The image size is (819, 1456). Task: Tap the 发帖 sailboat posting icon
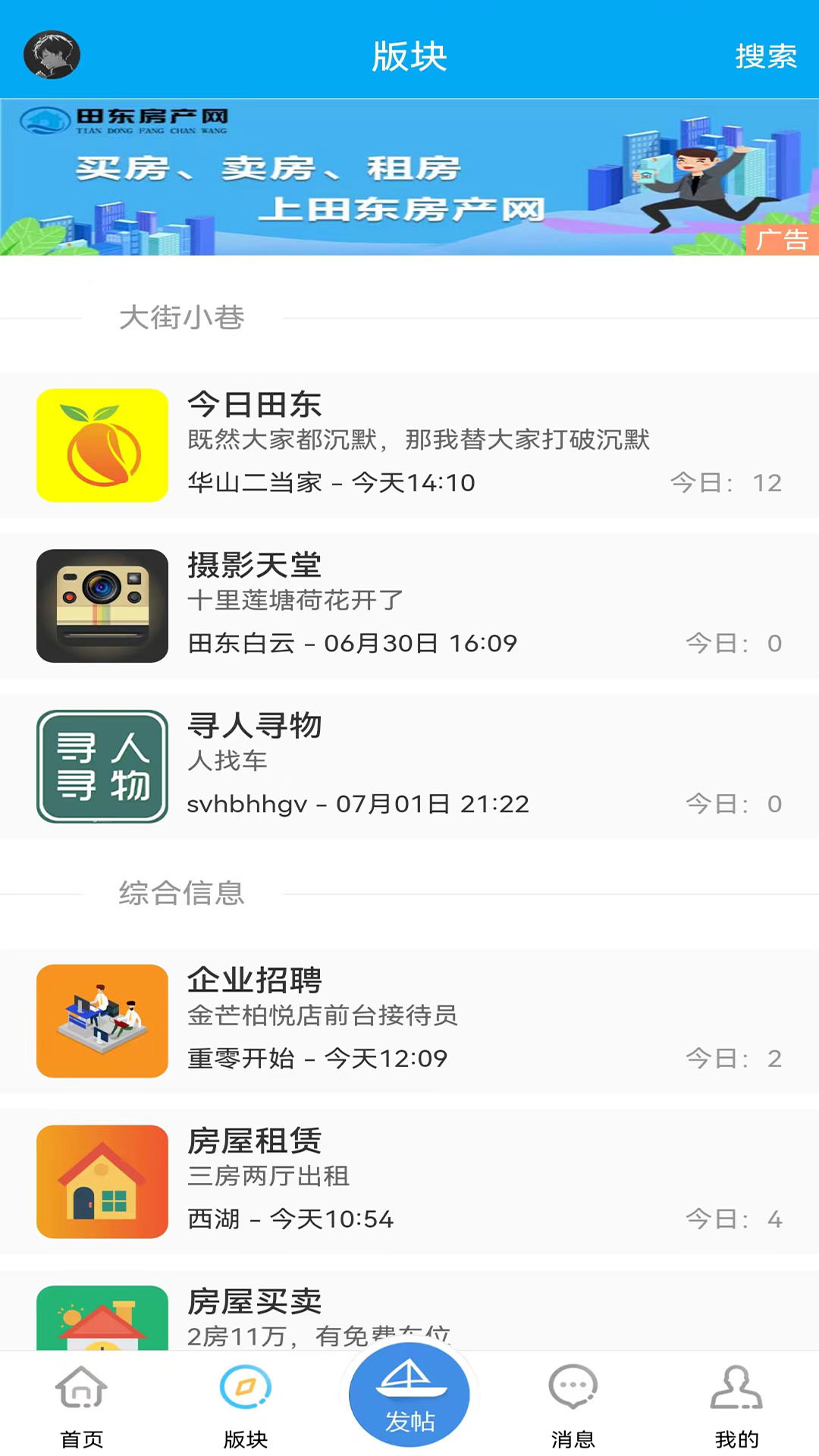tap(409, 1392)
